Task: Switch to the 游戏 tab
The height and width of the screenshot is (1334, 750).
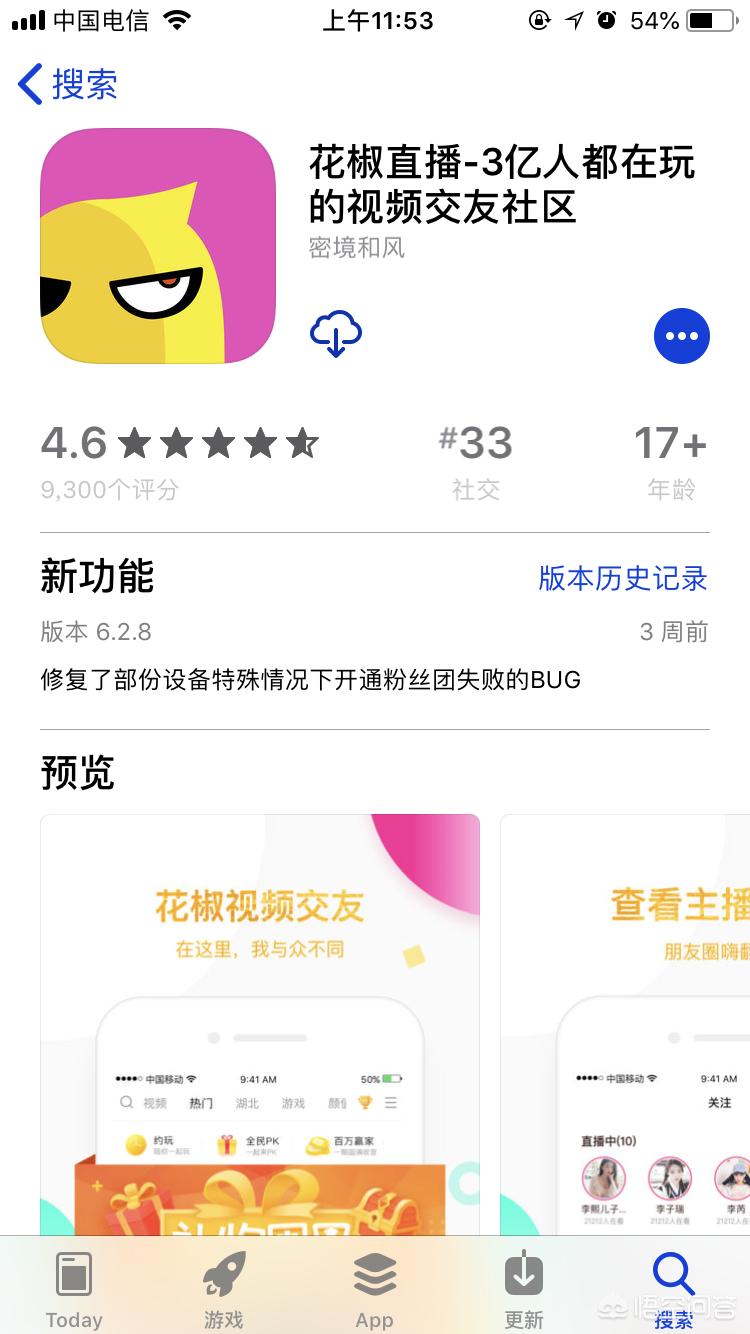Action: (224, 1290)
